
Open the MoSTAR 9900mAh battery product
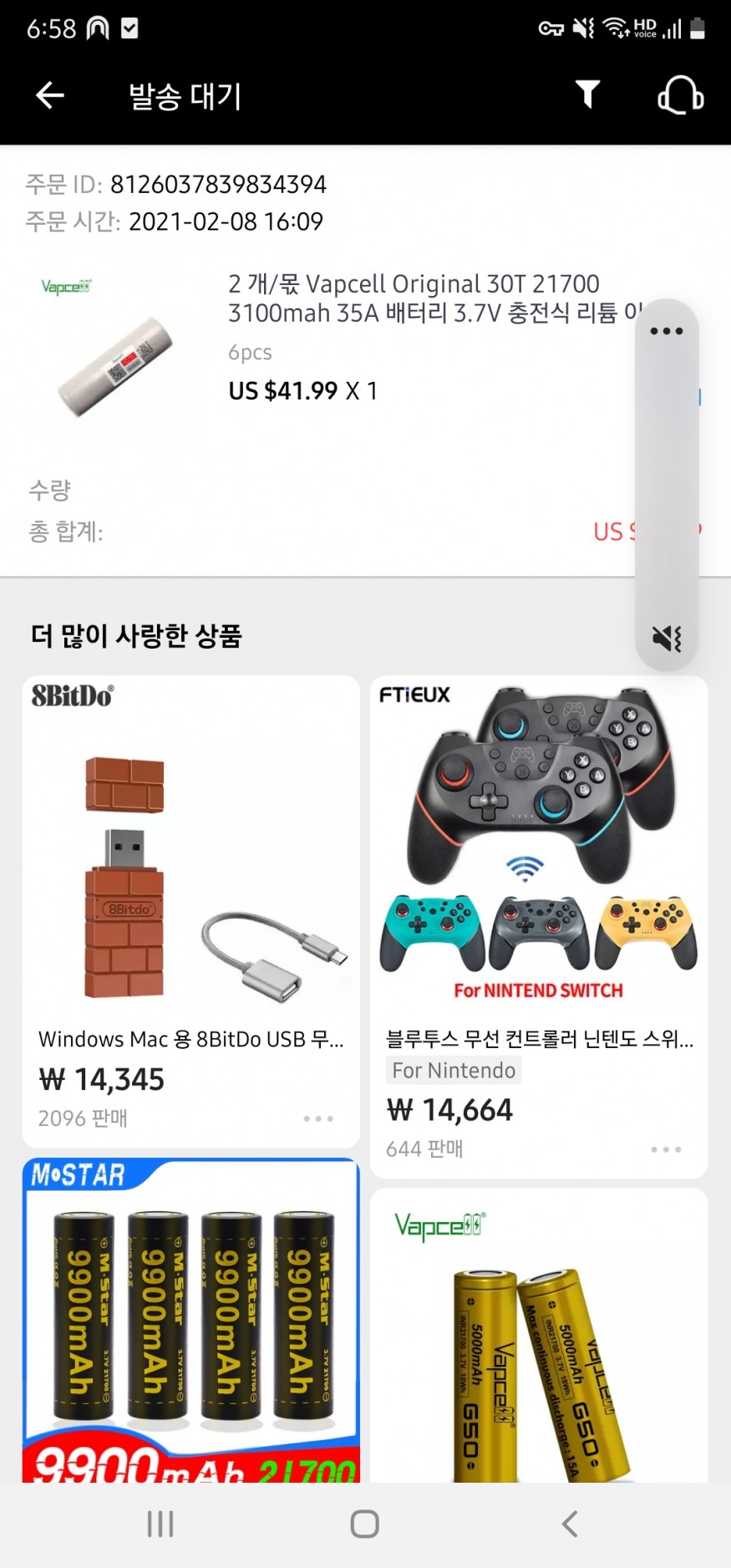[x=190, y=1321]
